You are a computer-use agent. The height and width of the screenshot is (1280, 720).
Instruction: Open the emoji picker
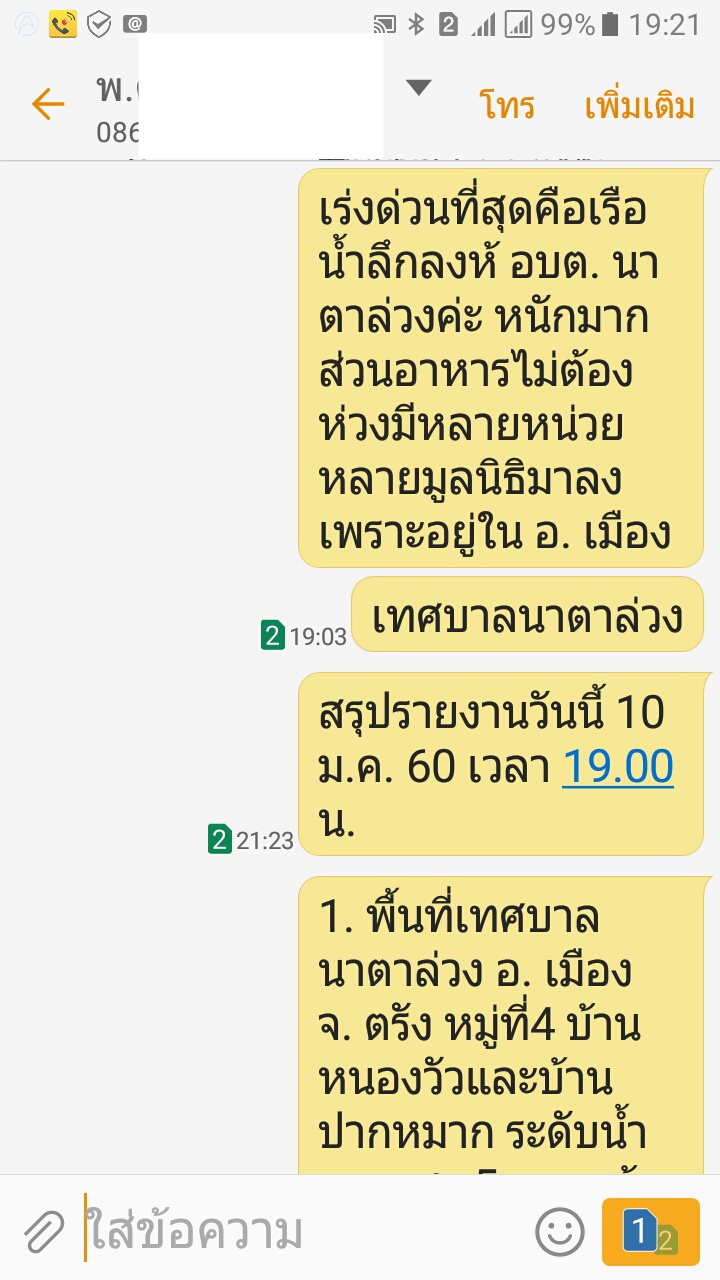point(560,1232)
